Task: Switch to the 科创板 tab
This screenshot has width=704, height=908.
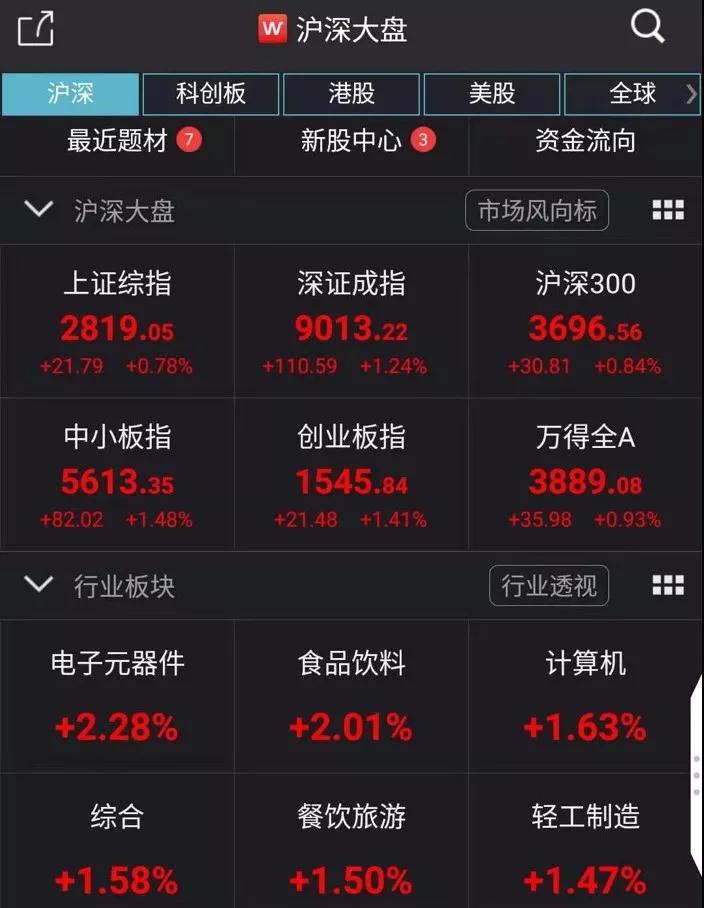Action: click(210, 94)
